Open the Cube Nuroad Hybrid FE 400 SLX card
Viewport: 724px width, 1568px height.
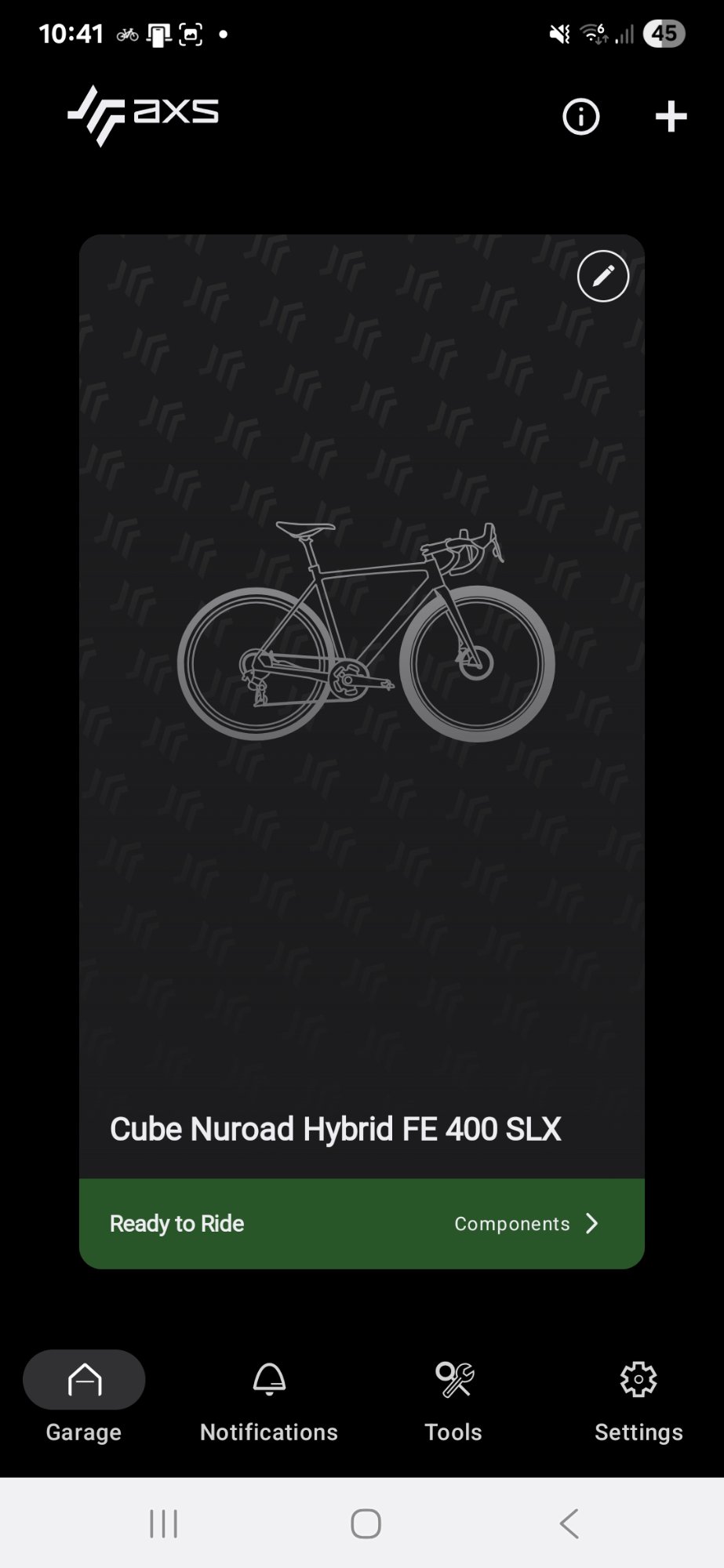362,706
